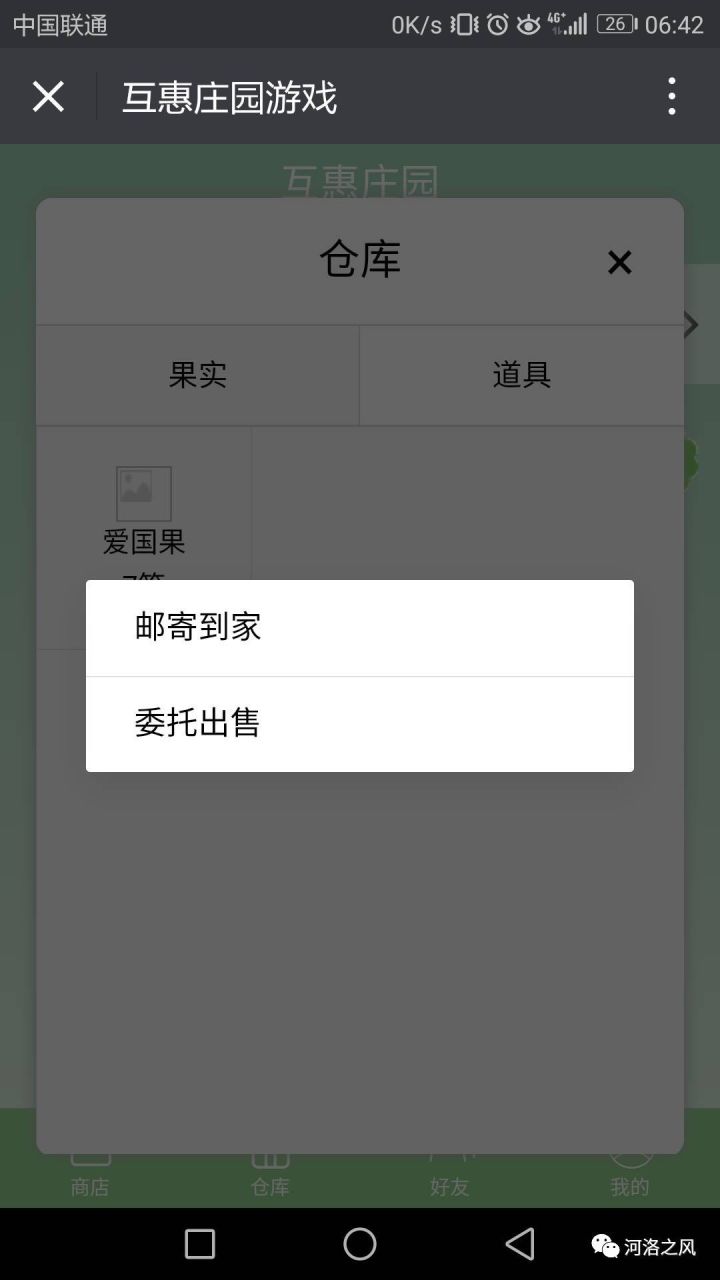Close the 互惠庄园游戏 web page
Screen dimensions: 720x1280
click(48, 97)
